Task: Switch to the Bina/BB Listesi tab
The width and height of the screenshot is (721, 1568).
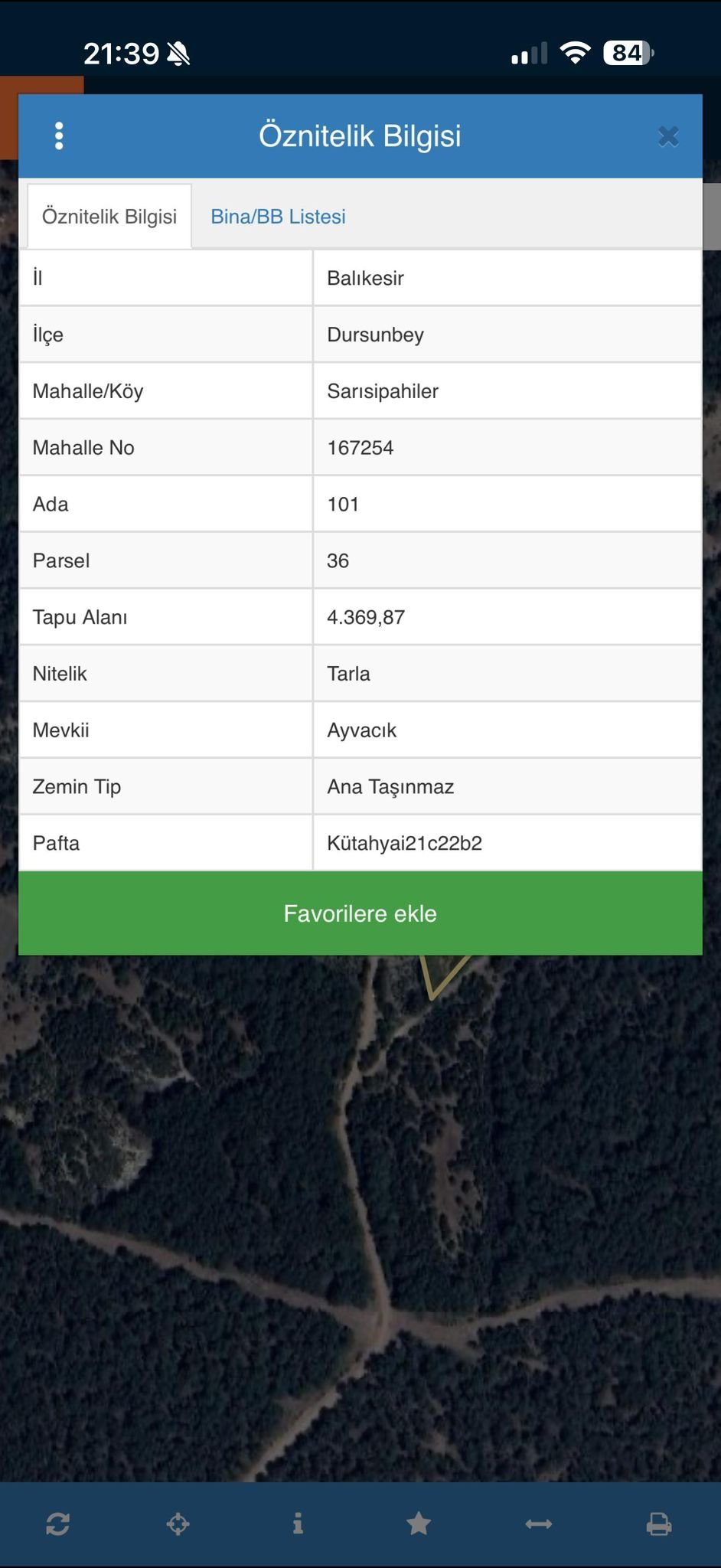Action: click(x=278, y=217)
